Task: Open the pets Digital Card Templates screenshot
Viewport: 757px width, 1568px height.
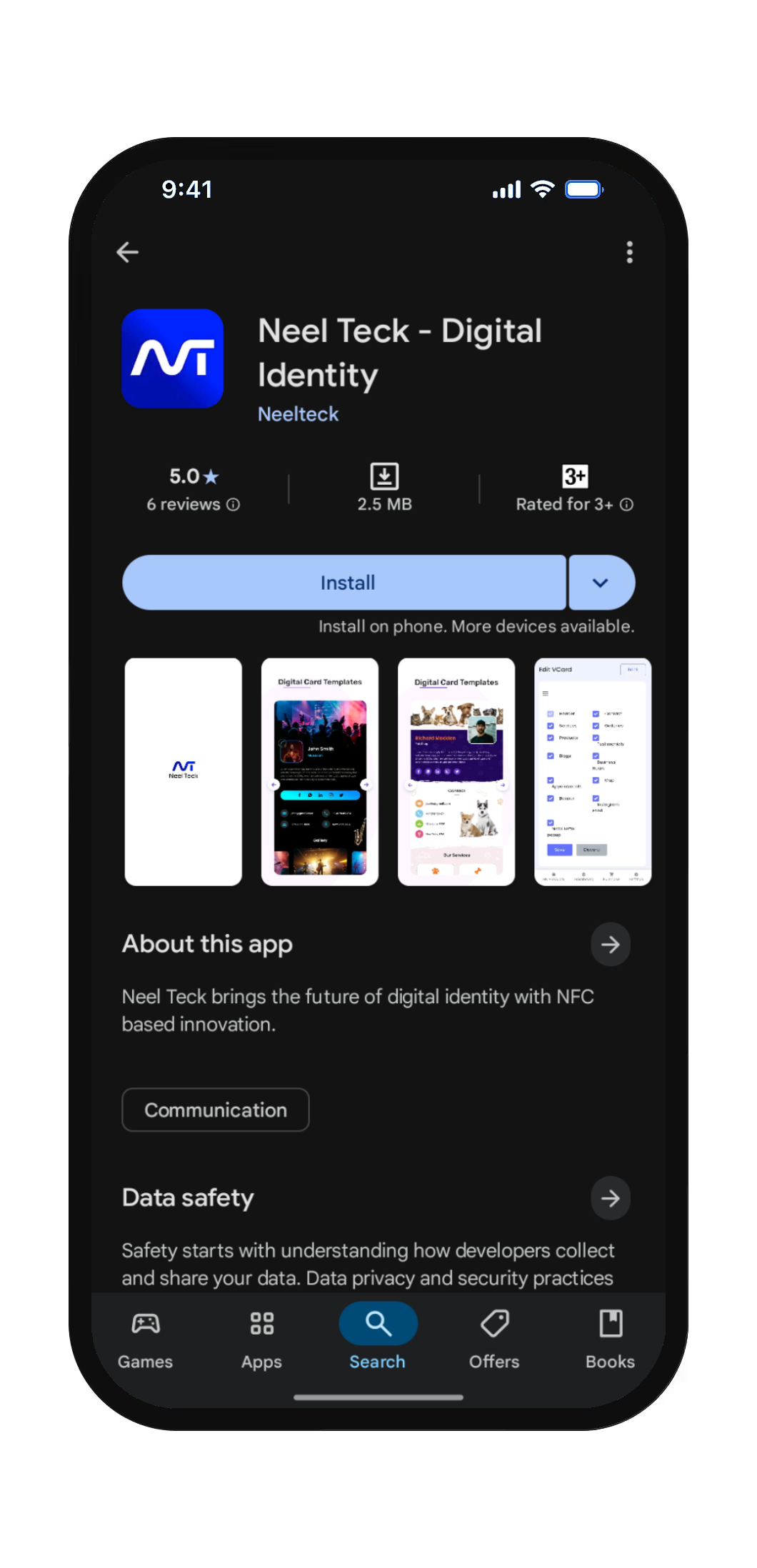Action: pos(456,772)
